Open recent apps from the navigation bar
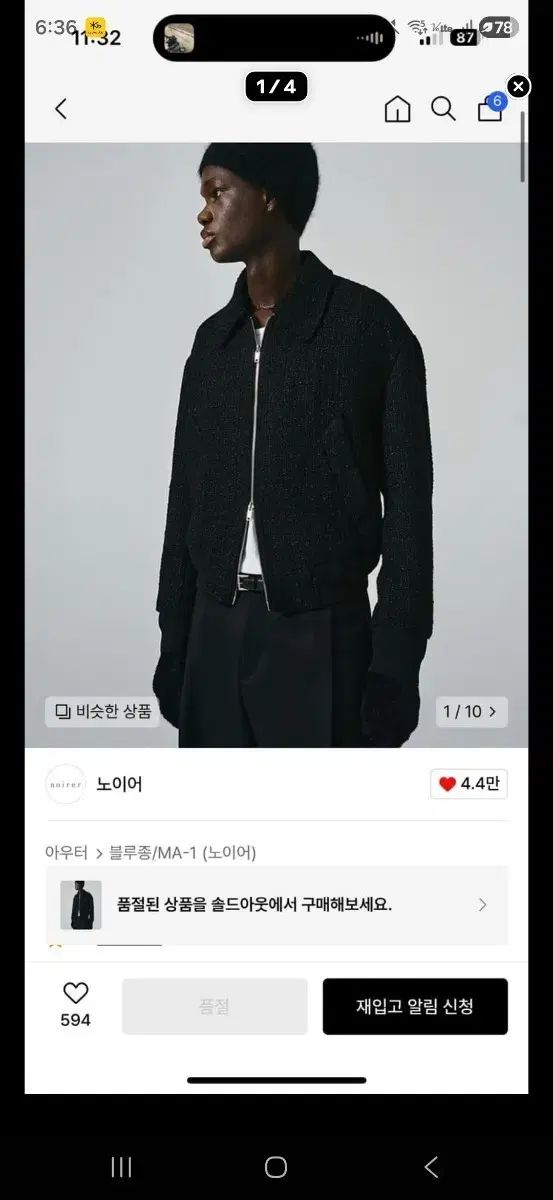Viewport: 553px width, 1200px height. [121, 1166]
